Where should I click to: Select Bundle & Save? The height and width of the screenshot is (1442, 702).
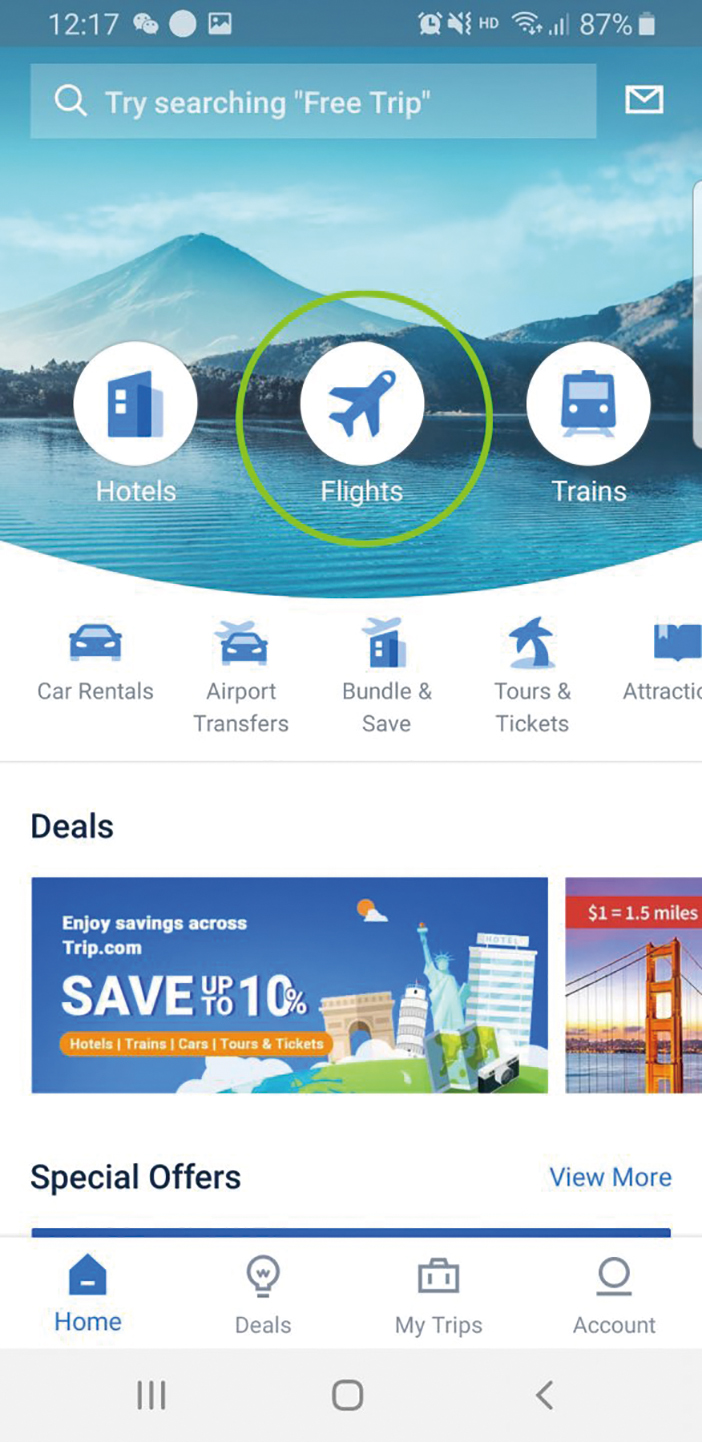tap(386, 676)
